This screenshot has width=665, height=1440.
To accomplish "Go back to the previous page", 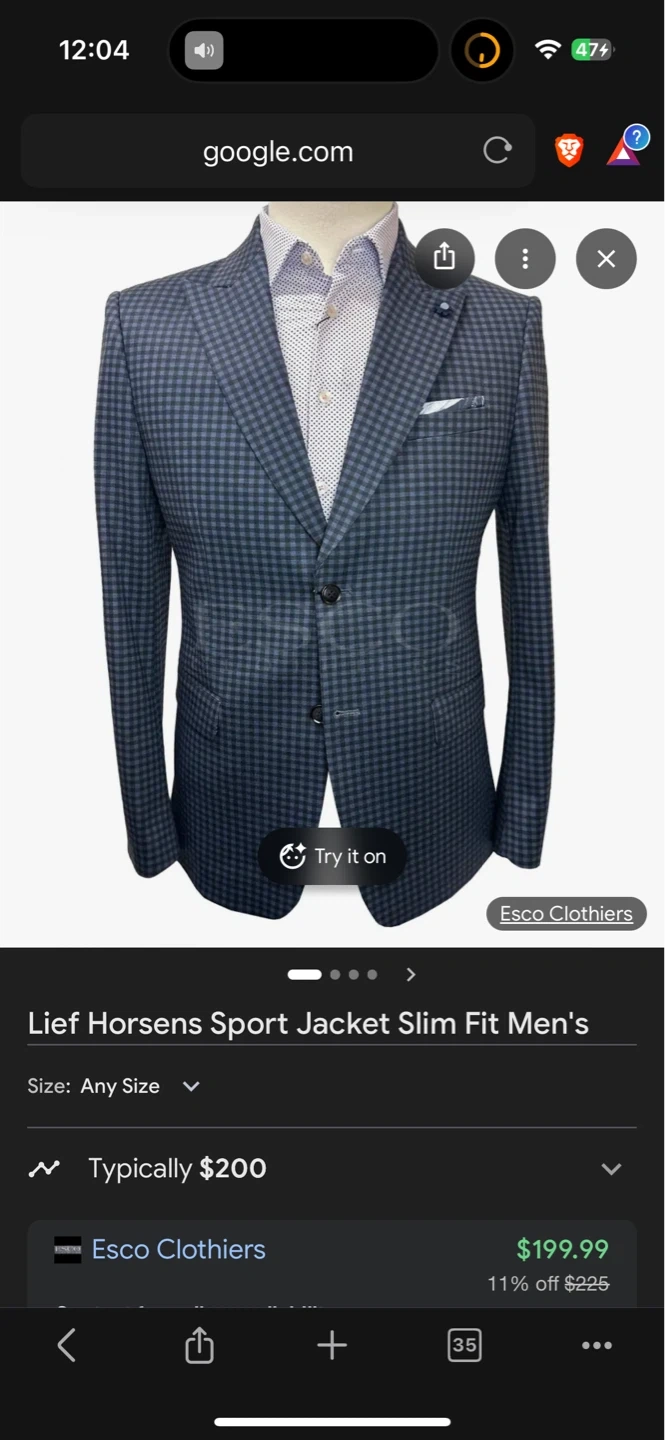I will [67, 1345].
